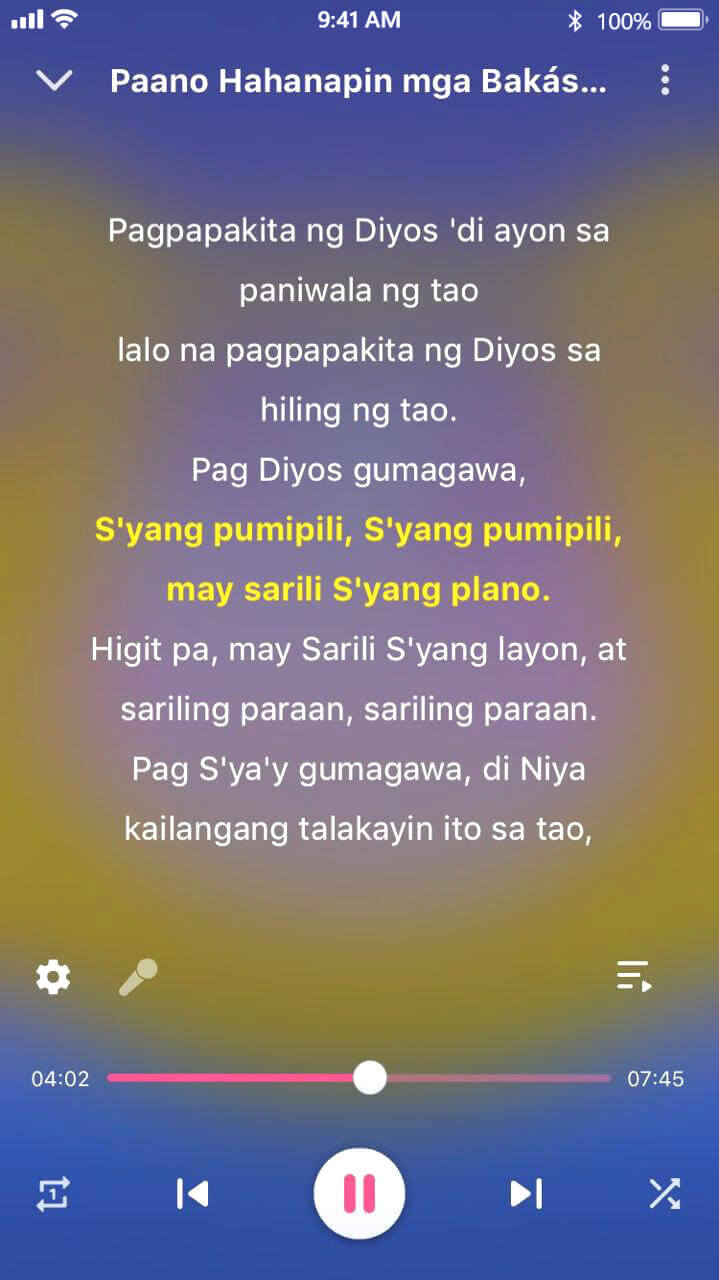Open lyrics settings gear
Screen dimensions: 719x1280
coord(53,976)
